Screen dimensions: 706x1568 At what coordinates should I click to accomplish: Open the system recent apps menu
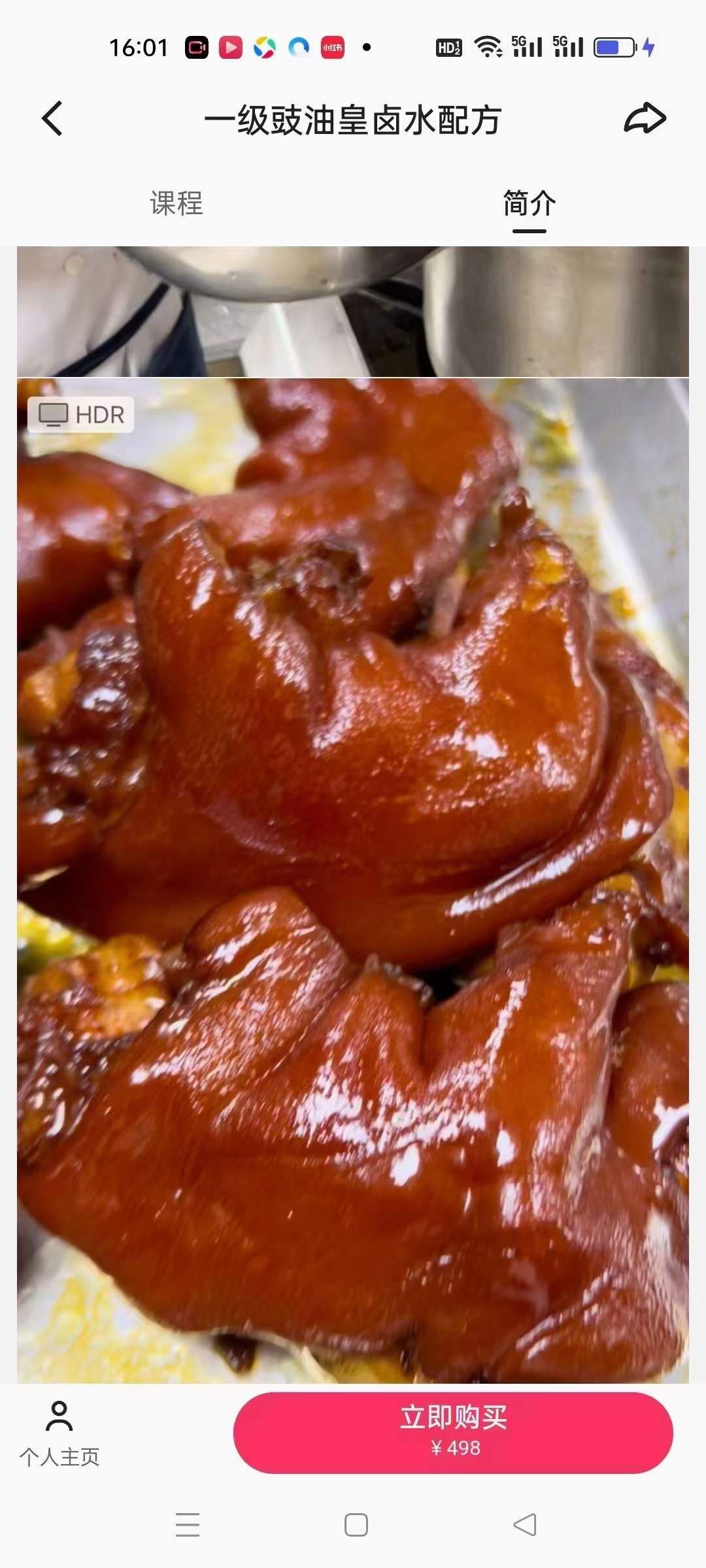tap(188, 1525)
